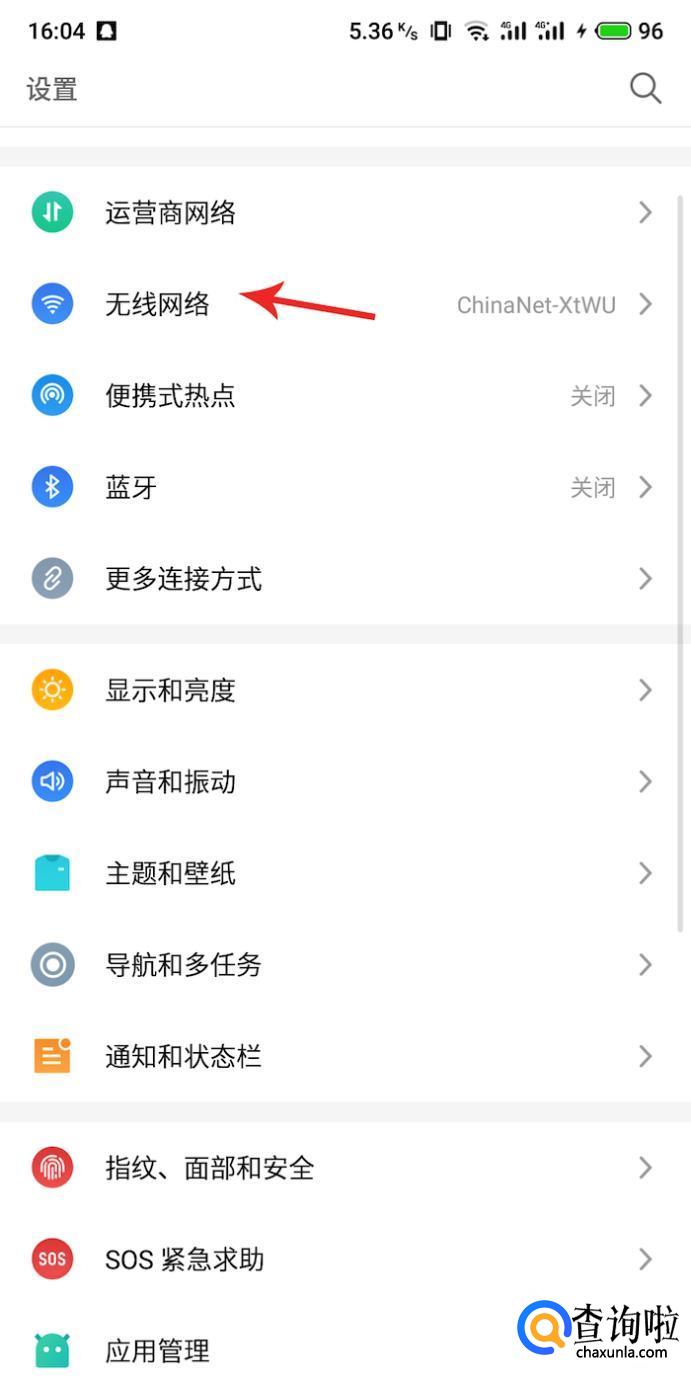Go to 通知和状态栏
691x1383 pixels.
point(183,1057)
